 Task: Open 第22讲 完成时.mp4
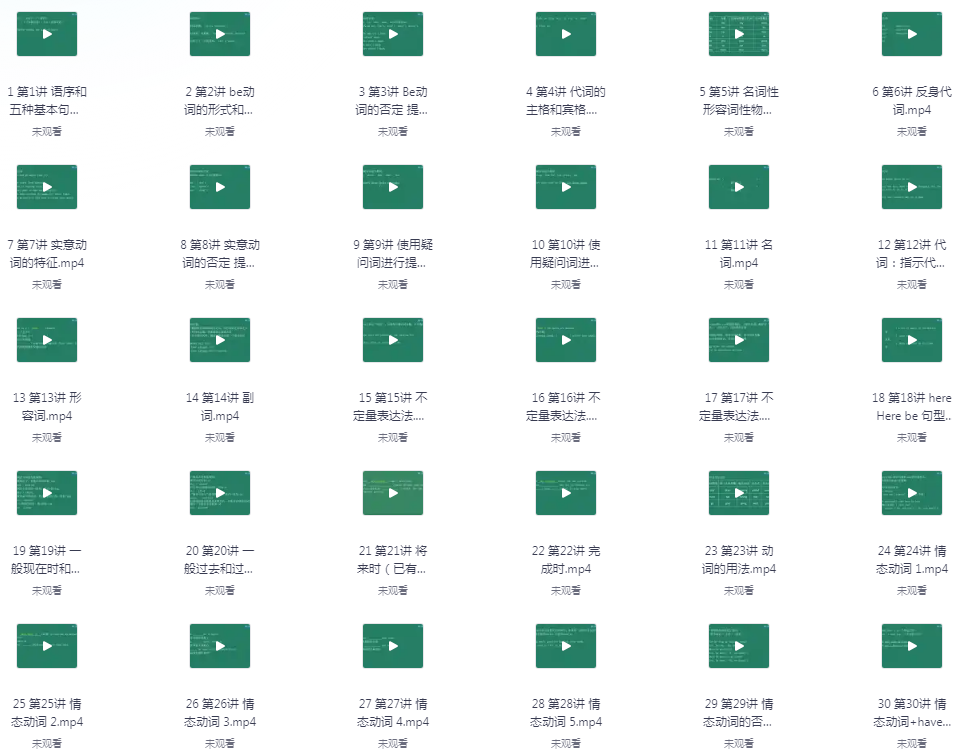(x=566, y=492)
